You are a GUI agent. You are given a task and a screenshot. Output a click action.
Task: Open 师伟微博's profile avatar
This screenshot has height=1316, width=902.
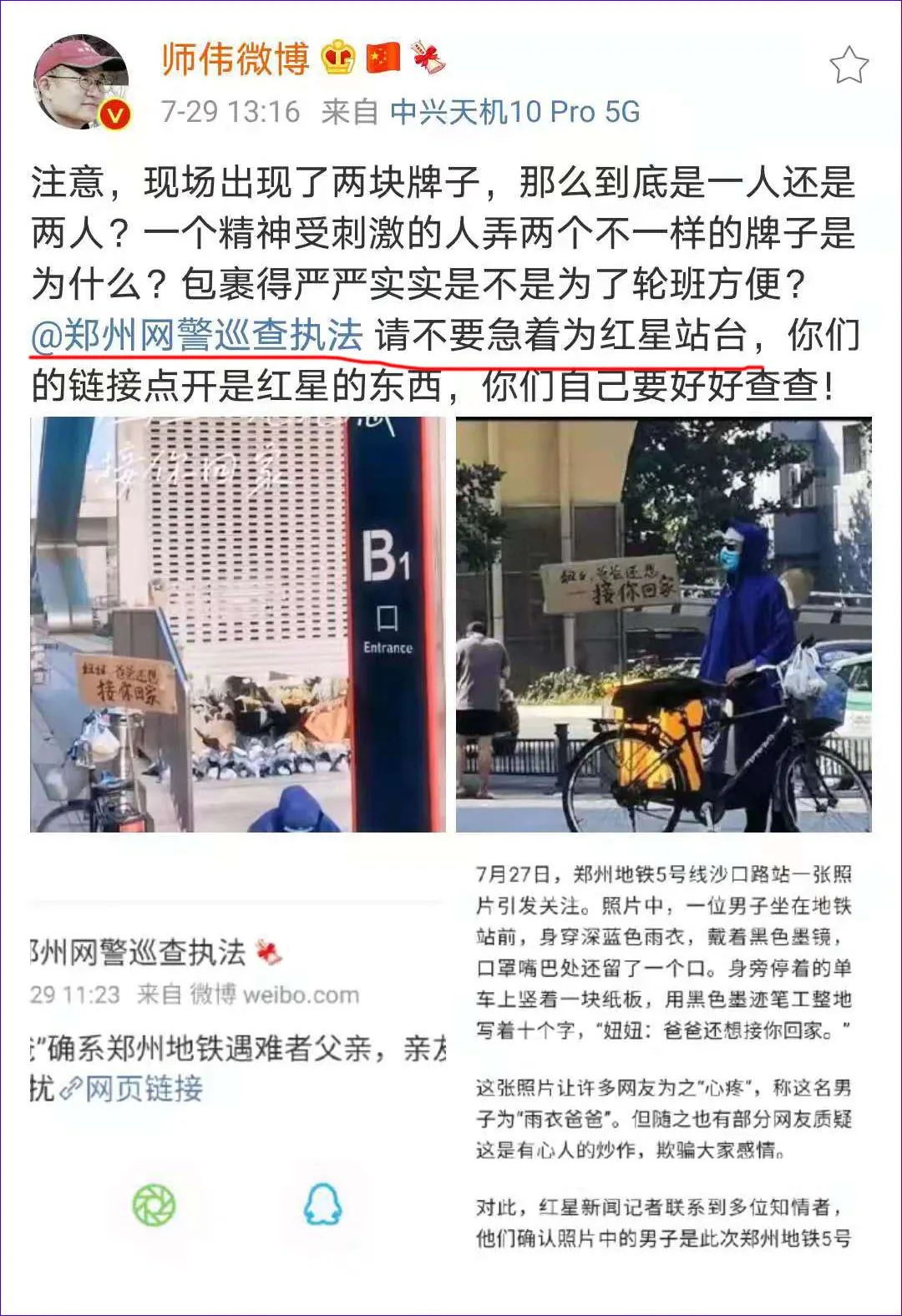click(80, 82)
